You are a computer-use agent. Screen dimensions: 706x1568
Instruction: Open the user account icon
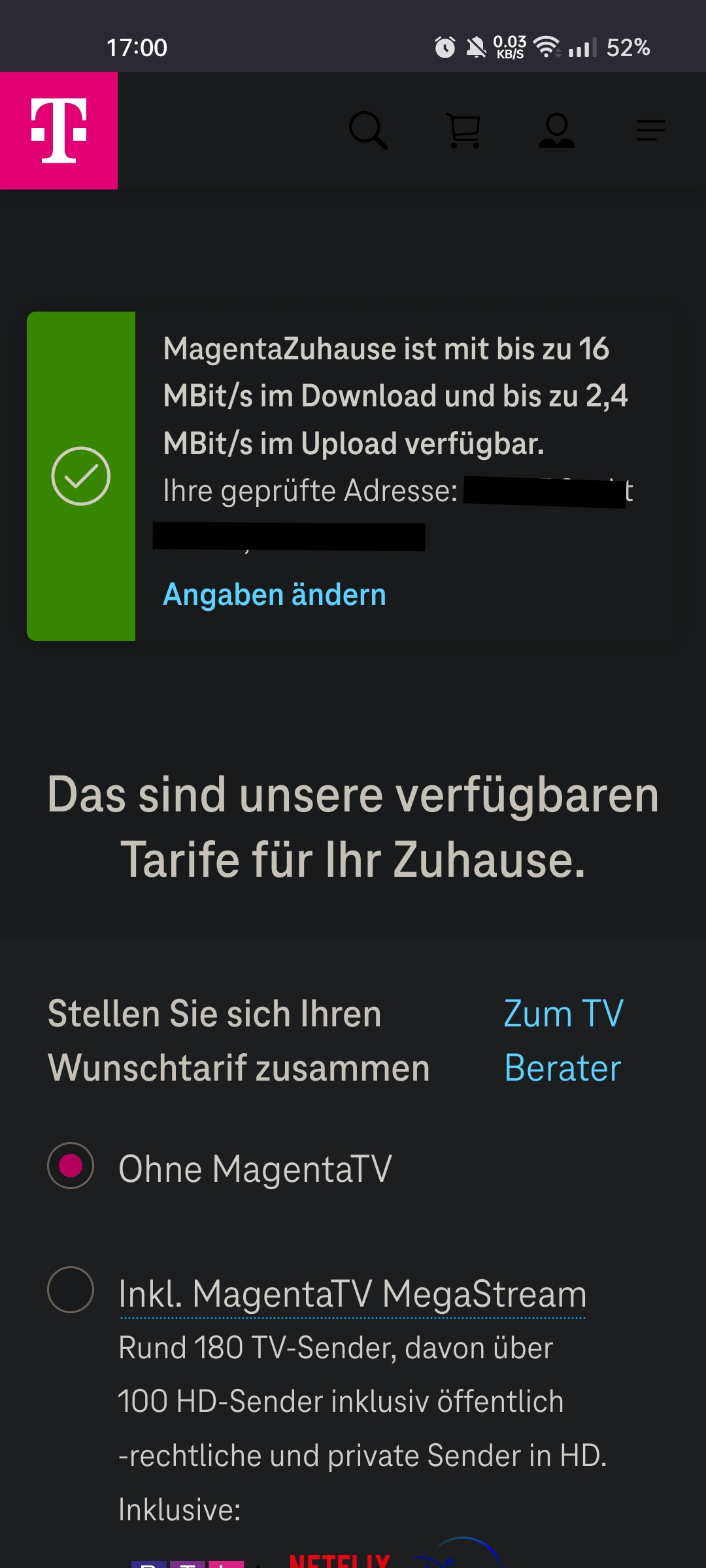[x=557, y=130]
